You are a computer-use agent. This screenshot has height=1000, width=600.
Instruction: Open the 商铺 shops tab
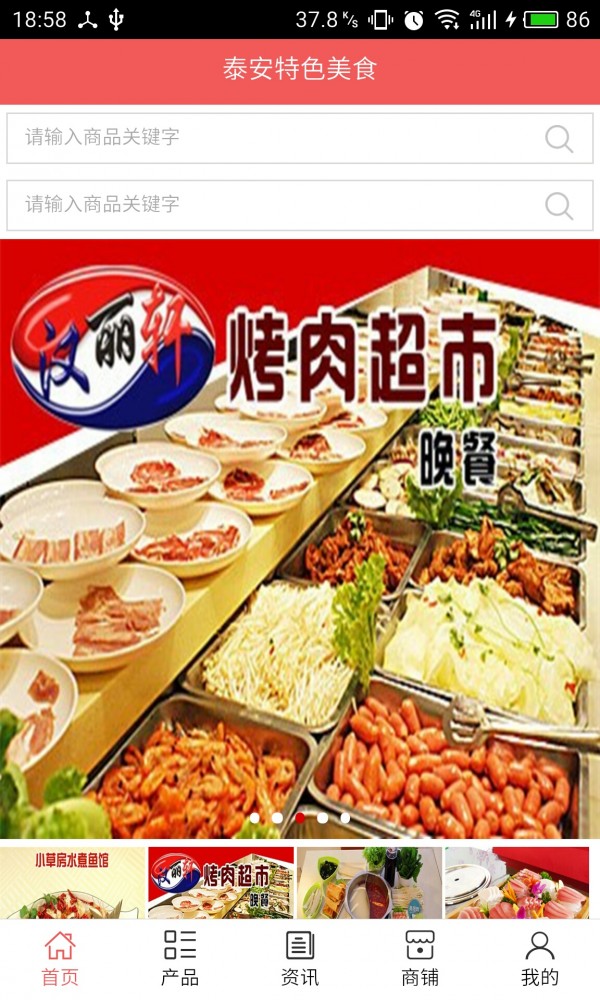[420, 958]
